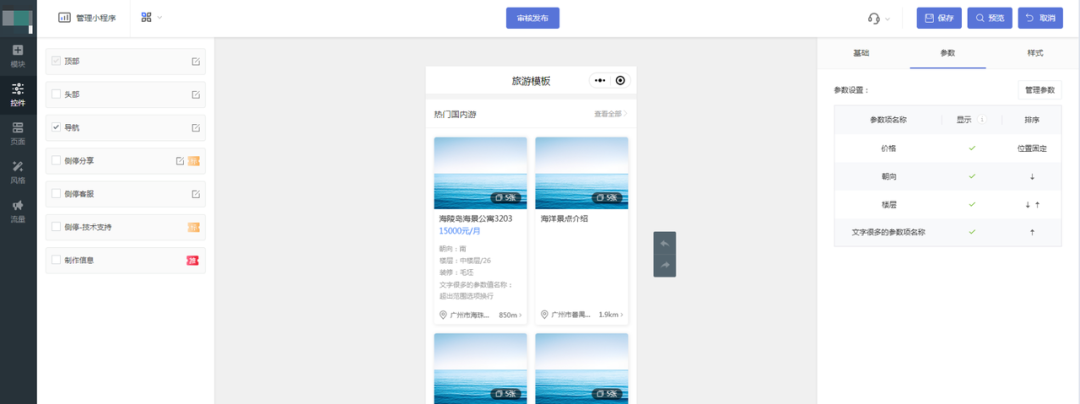
Task: Check the 头部 checkbox
Action: 56,95
